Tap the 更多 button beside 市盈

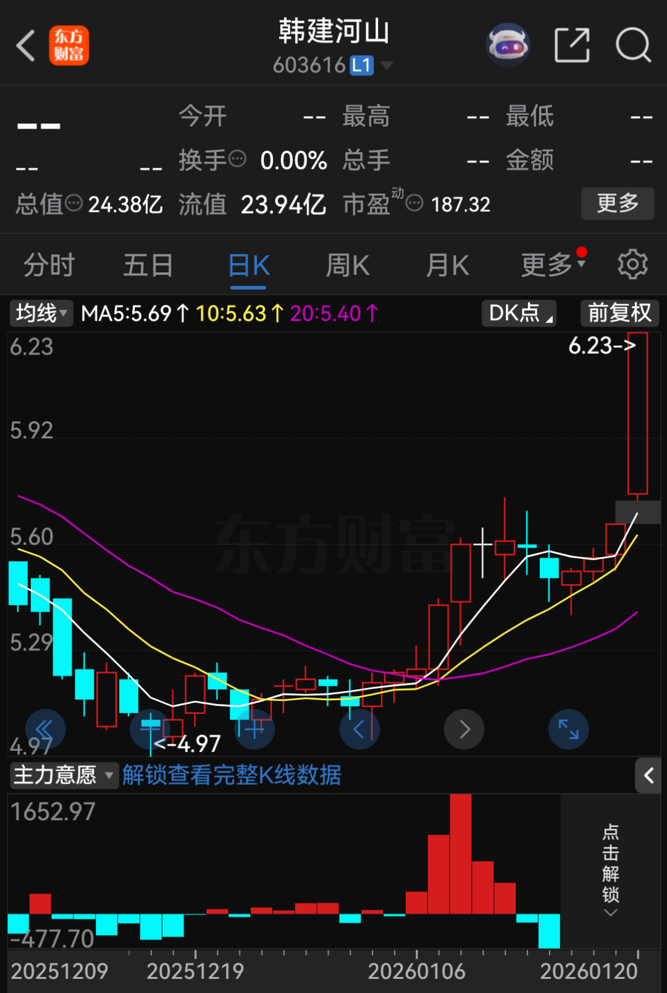pyautogui.click(x=617, y=204)
